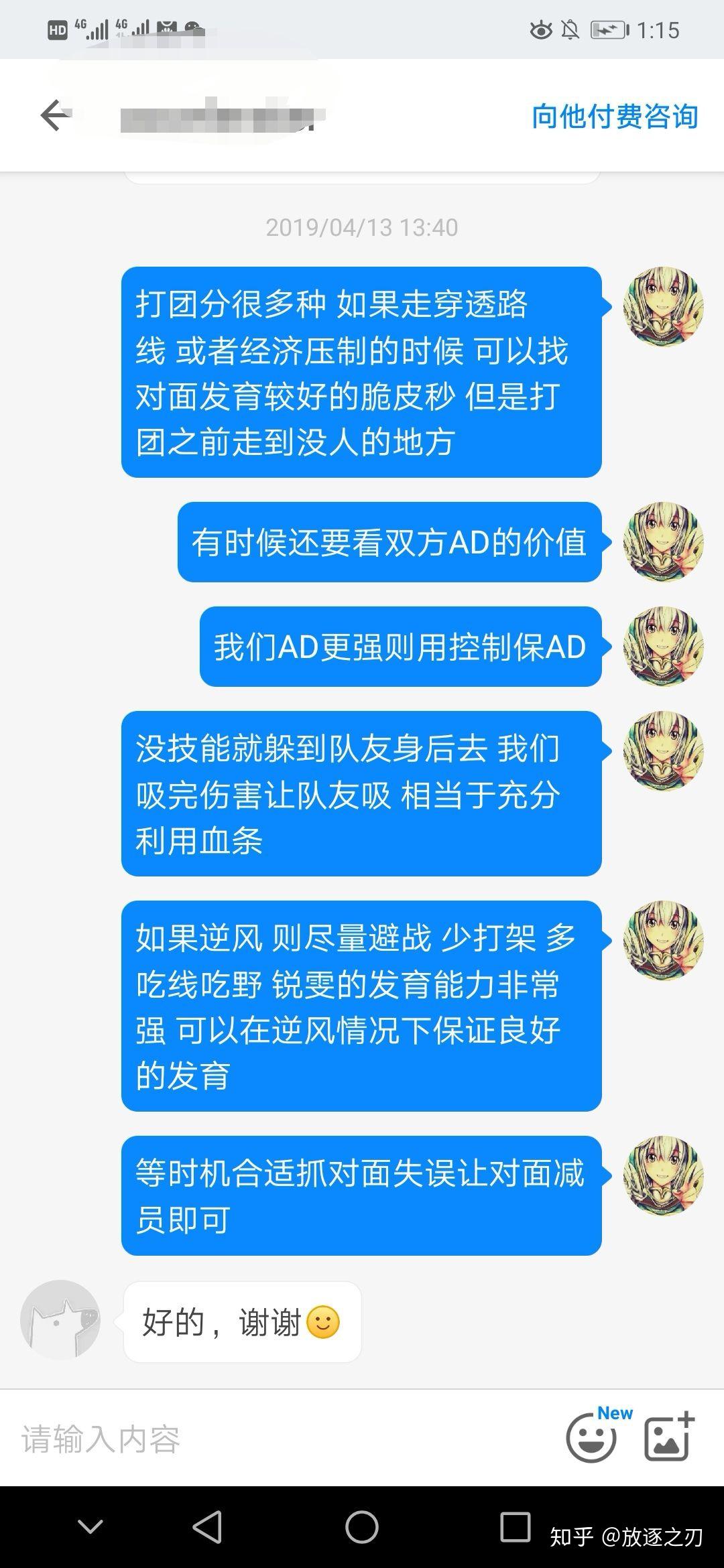
Task: Tap system back triangle button
Action: click(x=208, y=1528)
